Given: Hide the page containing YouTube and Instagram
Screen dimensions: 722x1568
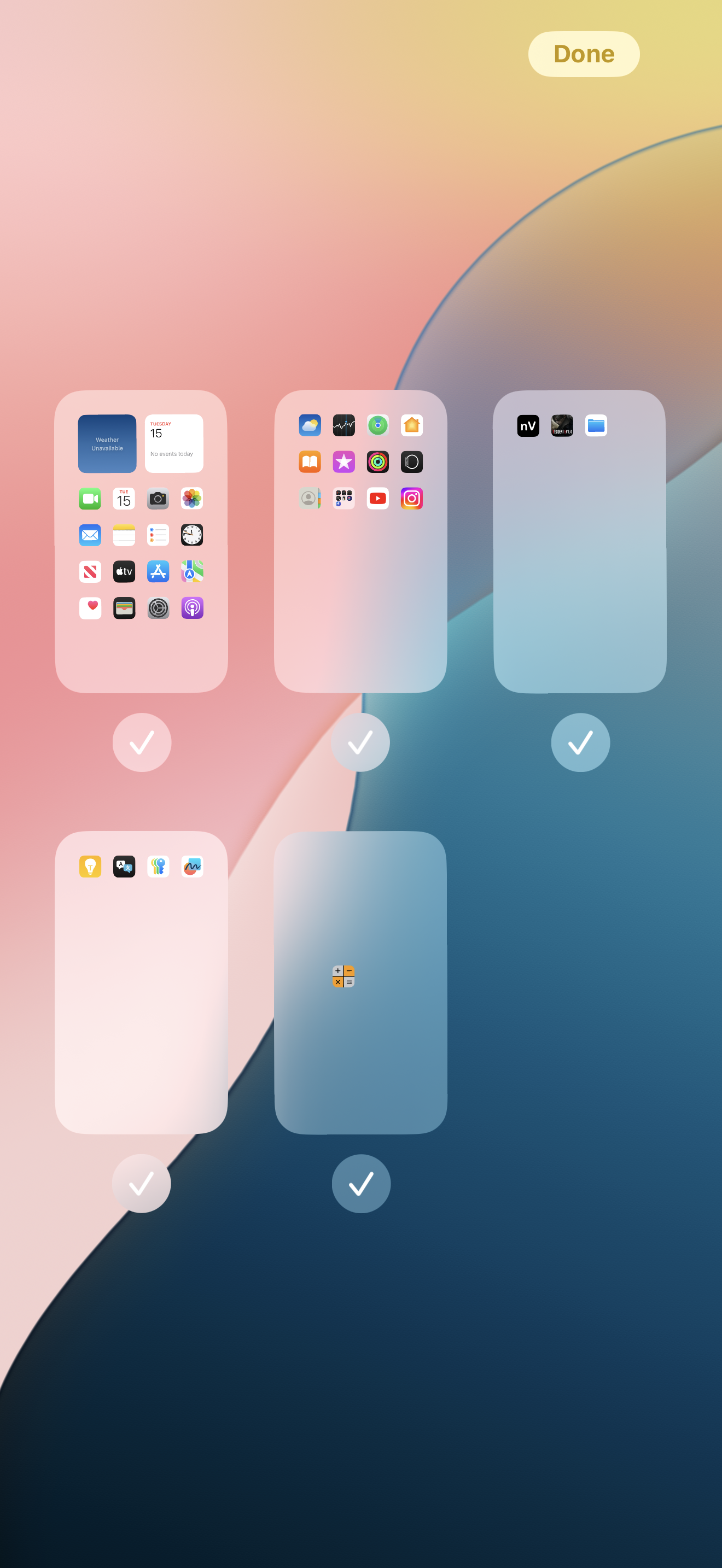Looking at the screenshot, I should (x=360, y=742).
